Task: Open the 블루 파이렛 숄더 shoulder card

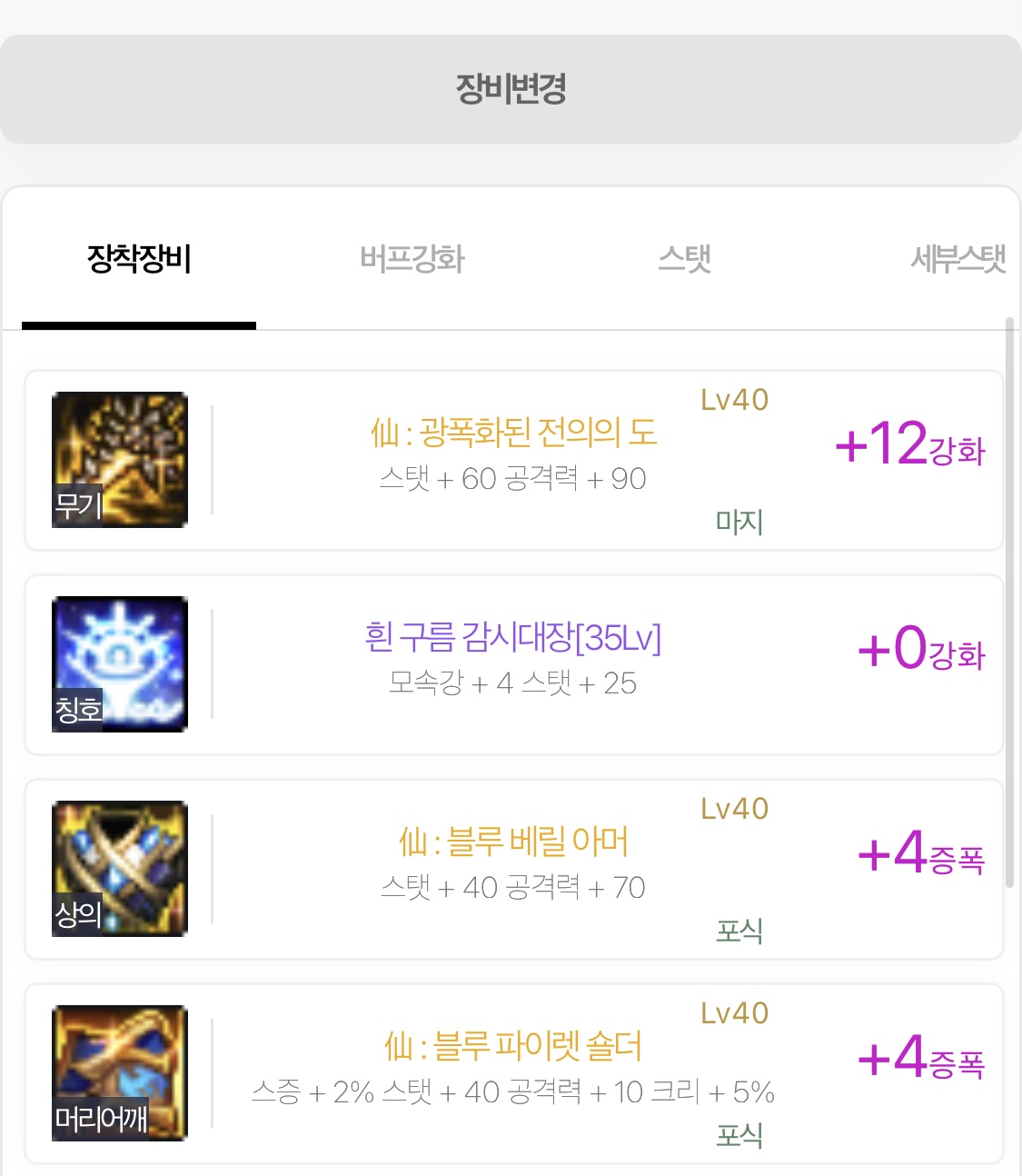Action: tap(513, 1073)
